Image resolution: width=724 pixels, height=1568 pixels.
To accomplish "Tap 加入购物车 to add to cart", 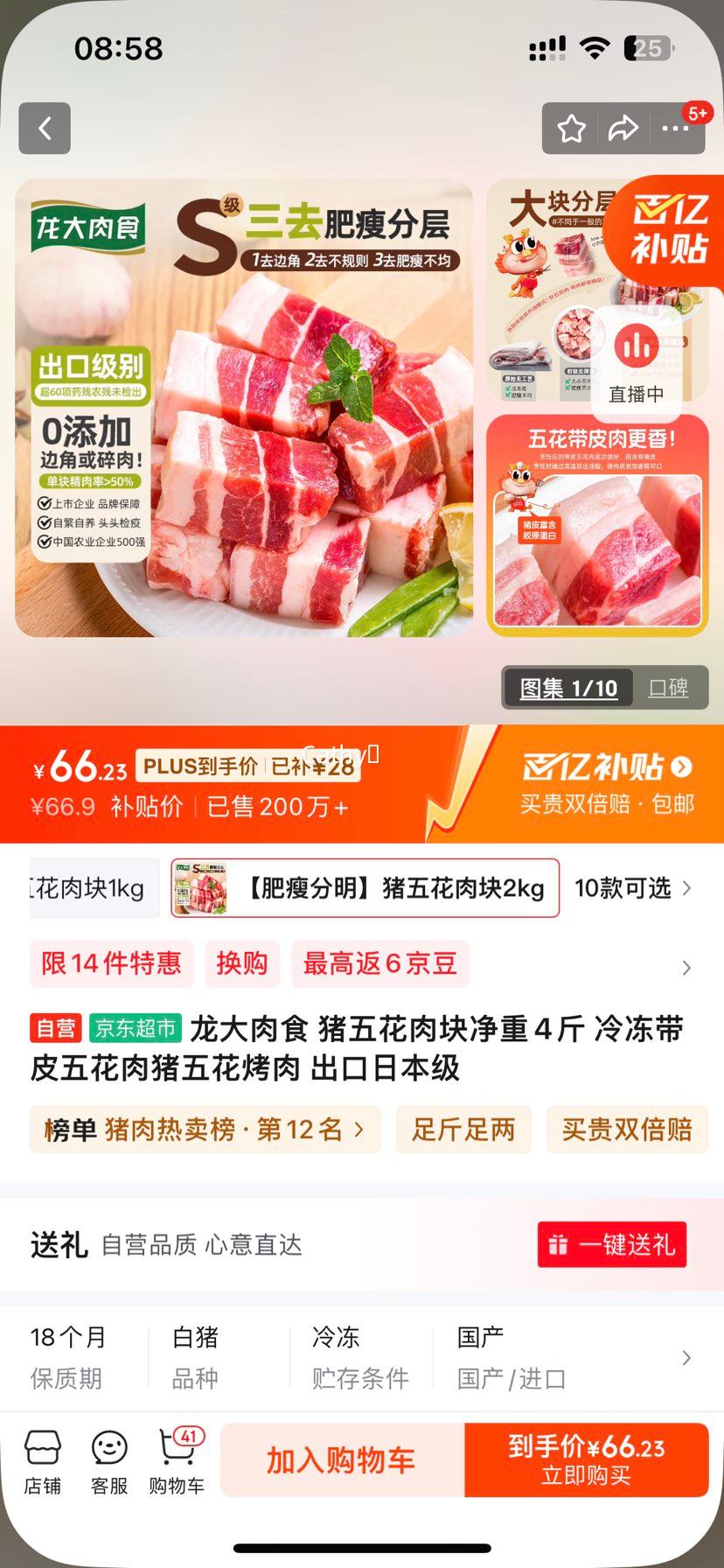I will pos(342,1459).
